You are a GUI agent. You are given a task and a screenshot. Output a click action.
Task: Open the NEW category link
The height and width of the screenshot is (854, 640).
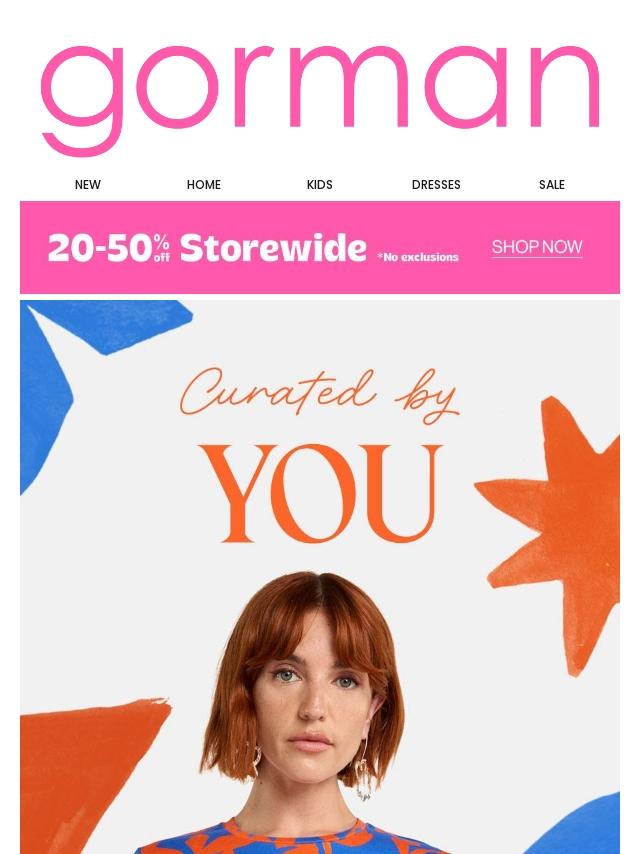pos(88,185)
